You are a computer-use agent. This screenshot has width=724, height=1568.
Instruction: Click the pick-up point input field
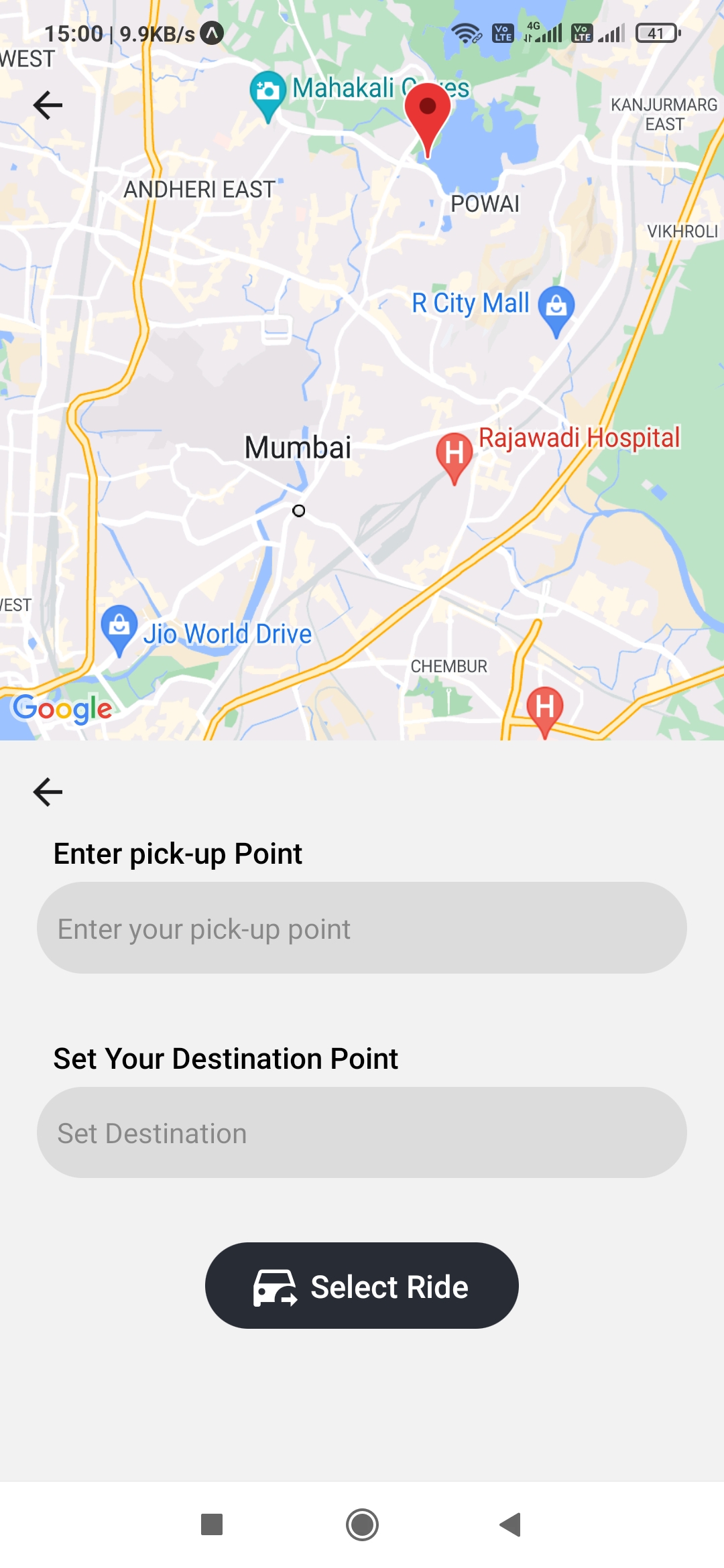(x=362, y=928)
